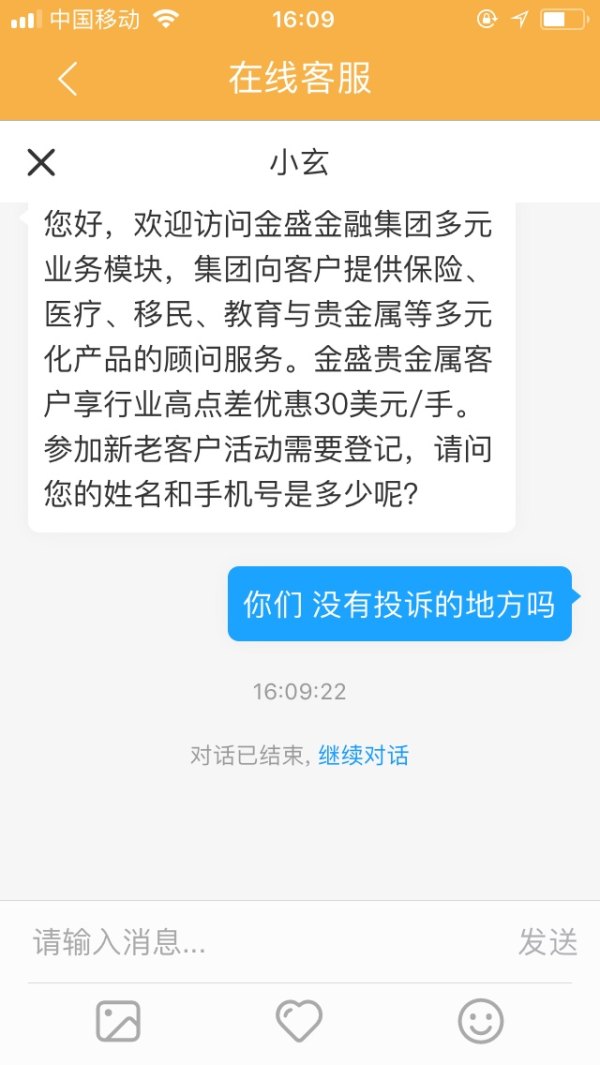Go back from the 在线客服 screen
600x1065 pixels.
(67, 79)
